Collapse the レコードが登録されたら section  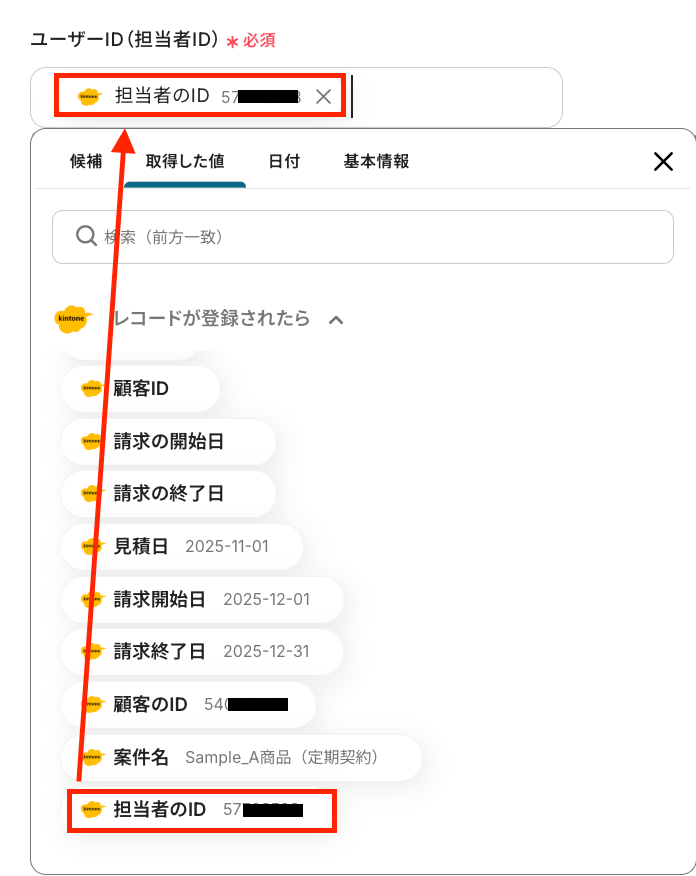point(336,320)
